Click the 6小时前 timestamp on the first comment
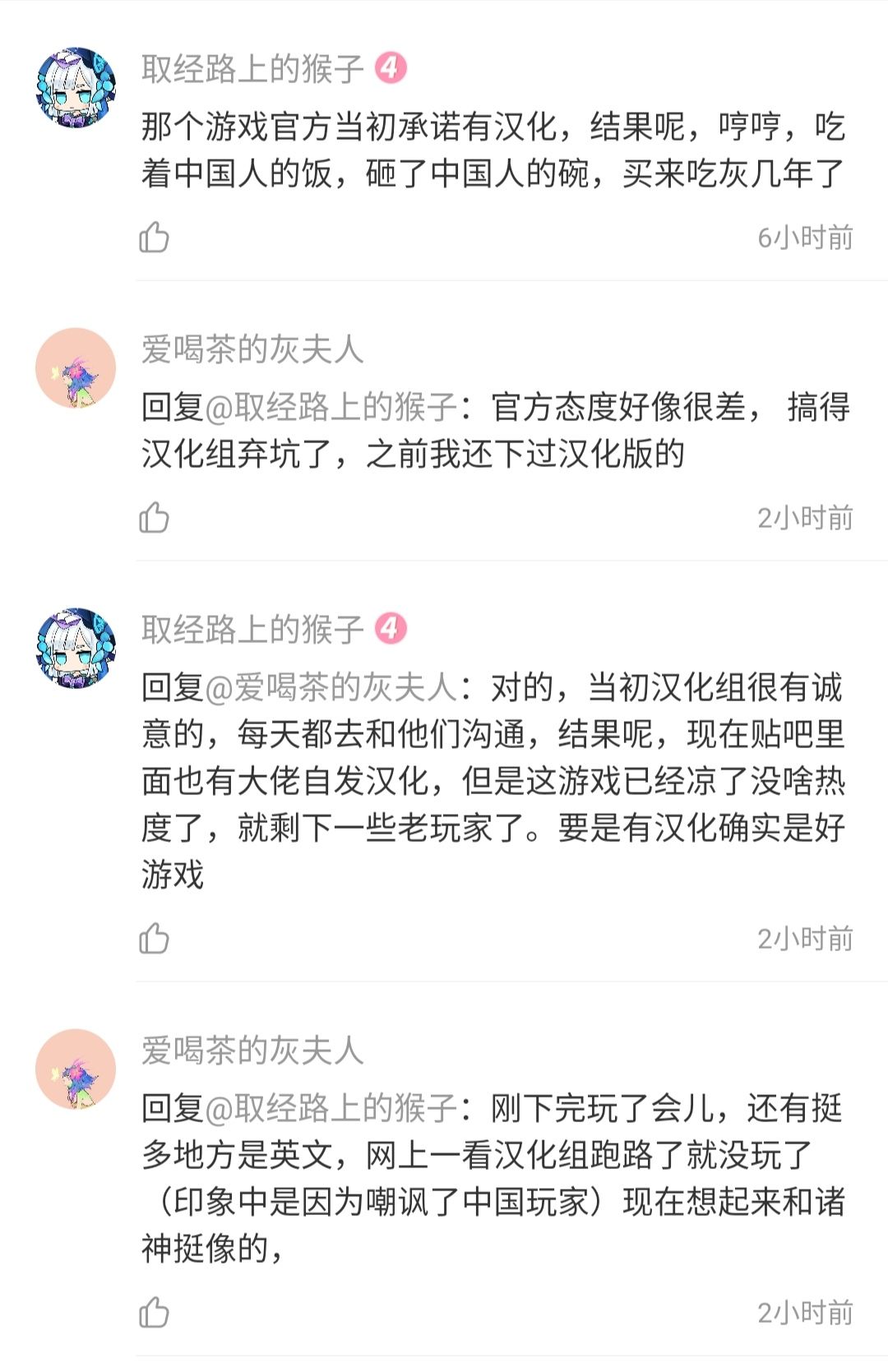Screen dimensions: 888x1372 pos(802,238)
